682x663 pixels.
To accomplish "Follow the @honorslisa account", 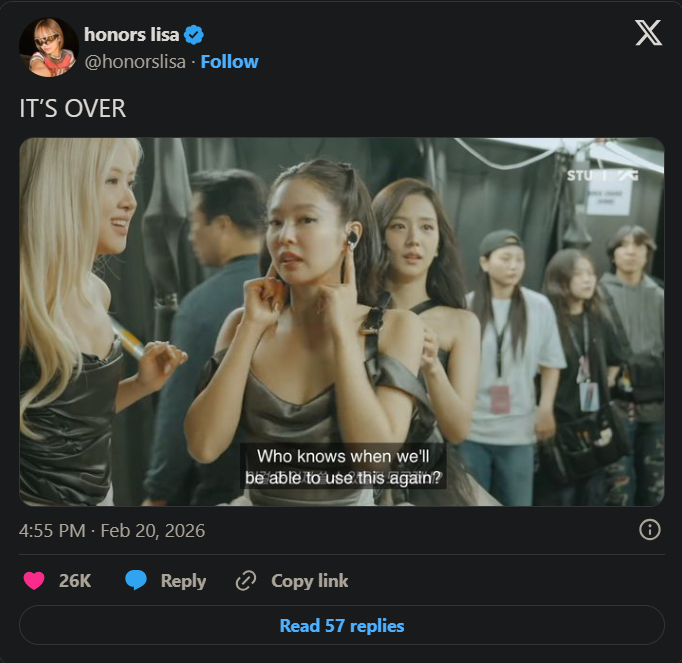I will click(x=229, y=61).
